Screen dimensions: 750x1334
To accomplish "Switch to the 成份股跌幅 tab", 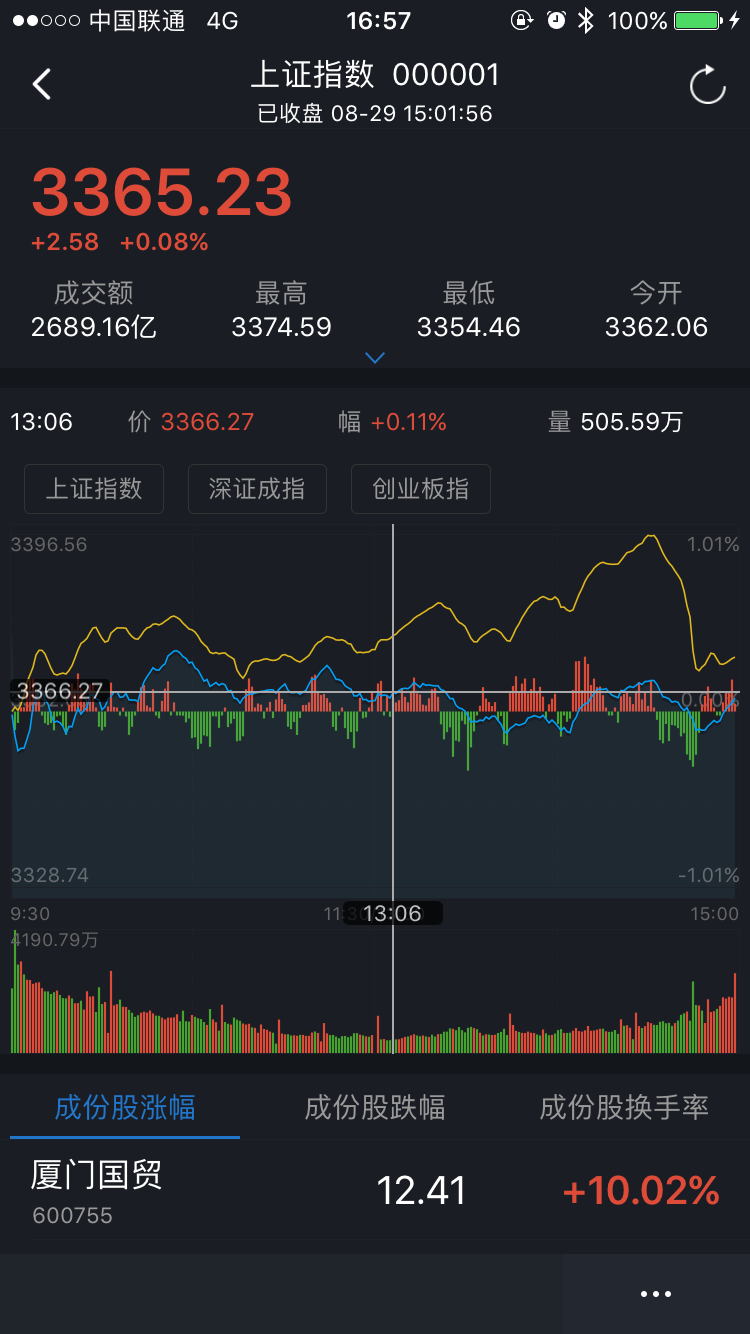I will click(x=375, y=1107).
